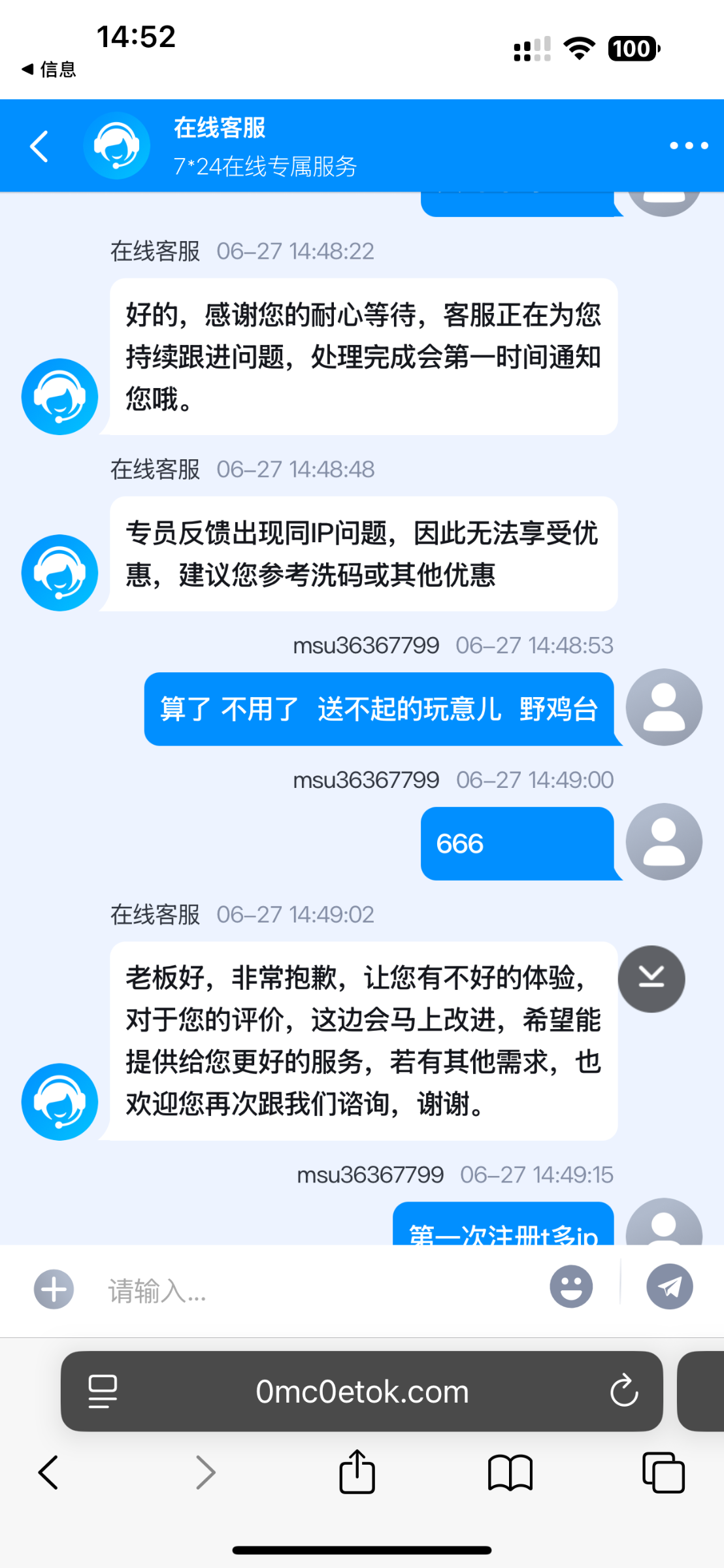Open Safari bookmarks

510,1473
